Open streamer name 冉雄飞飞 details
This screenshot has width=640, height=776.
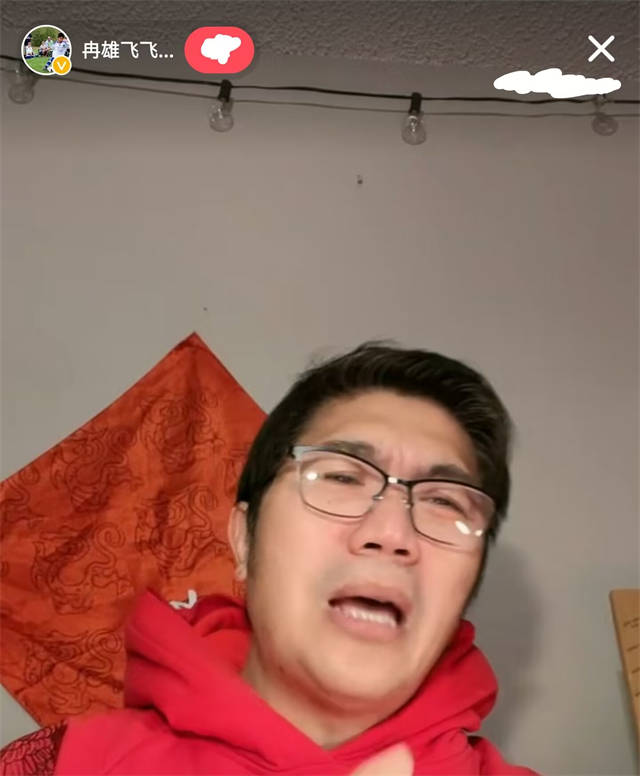(127, 51)
